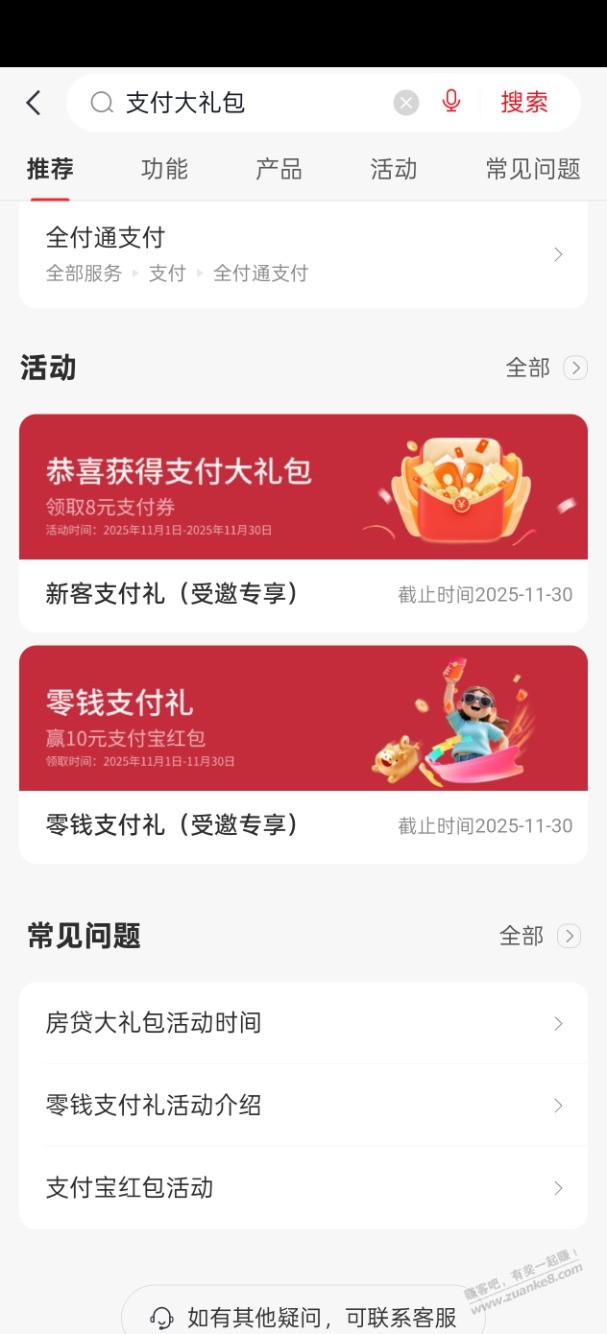Viewport: 607px width, 1334px height.
Task: View all items in the 活动 section
Action: (545, 368)
